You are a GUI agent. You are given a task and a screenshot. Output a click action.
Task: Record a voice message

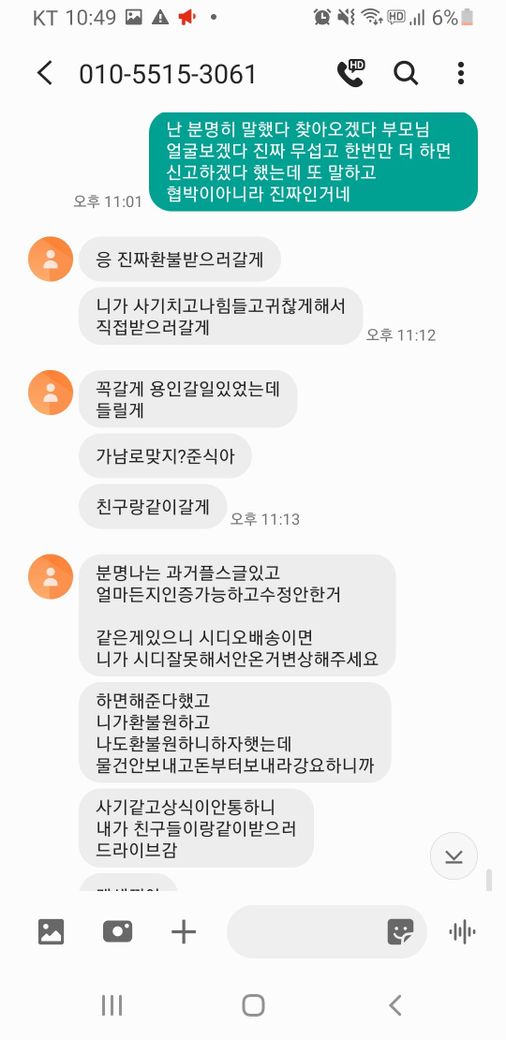click(462, 932)
